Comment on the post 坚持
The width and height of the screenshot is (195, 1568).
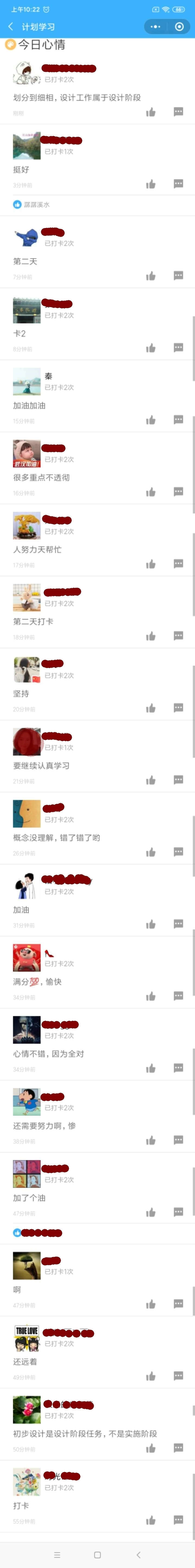[178, 708]
